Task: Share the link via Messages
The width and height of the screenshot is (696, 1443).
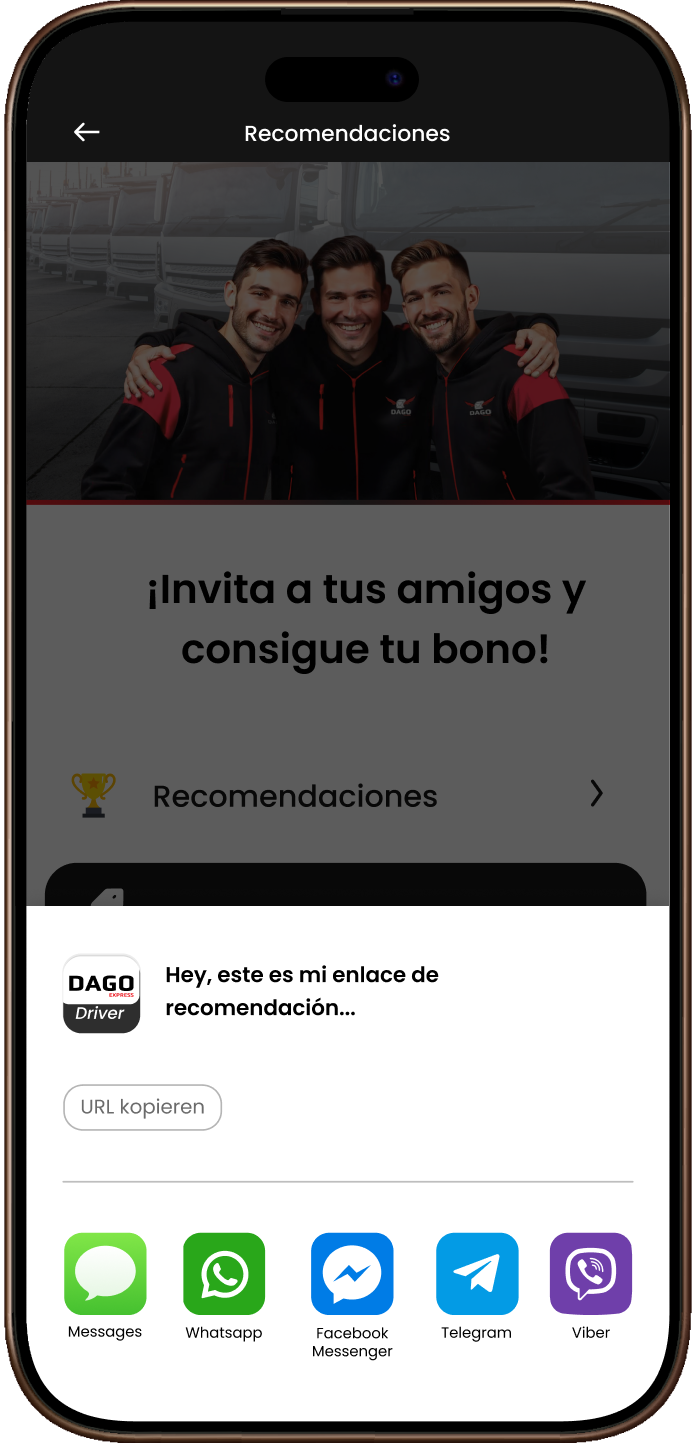Action: point(105,1274)
